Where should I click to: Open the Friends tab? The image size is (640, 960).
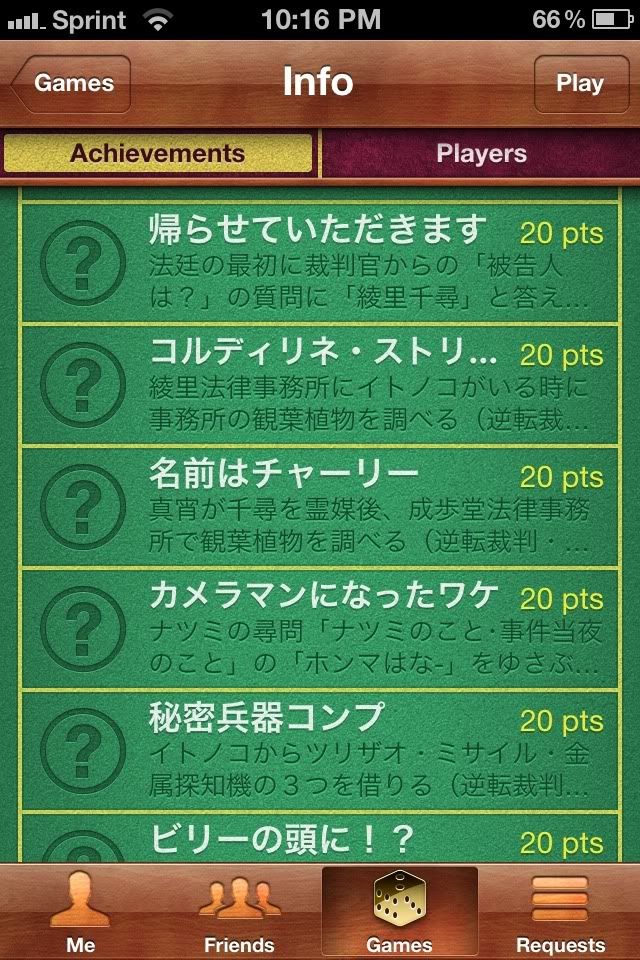pyautogui.click(x=239, y=912)
